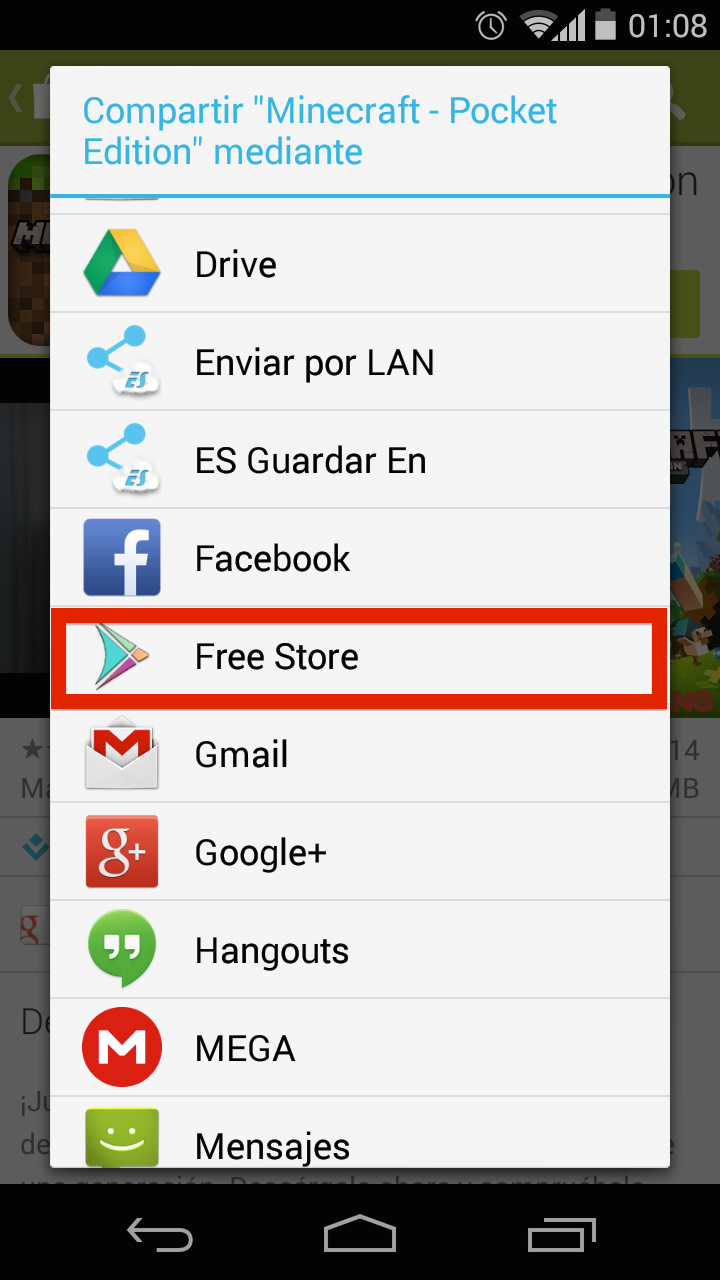Share via Drive
The width and height of the screenshot is (720, 1280).
(360, 264)
